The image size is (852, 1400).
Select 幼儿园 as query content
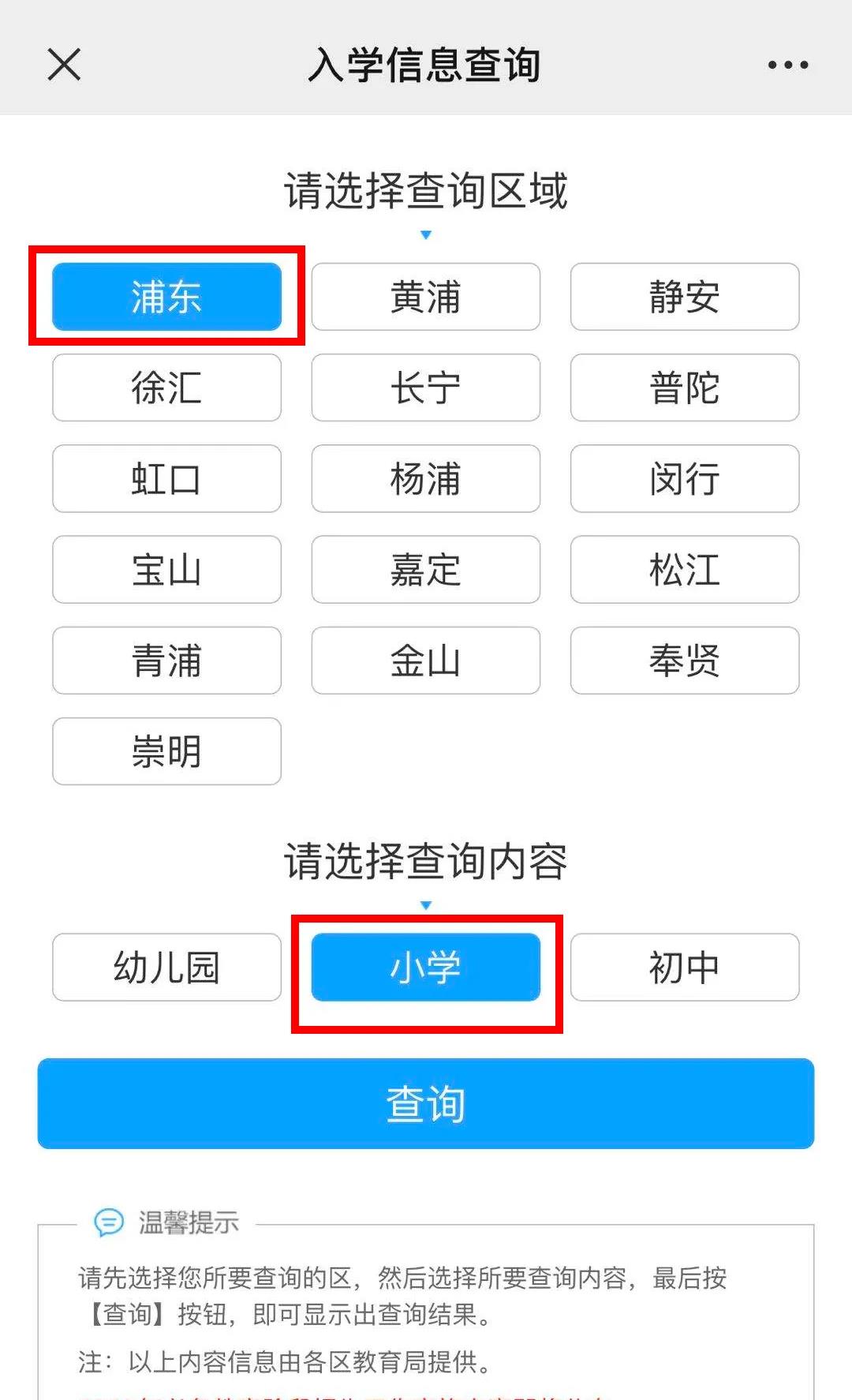[166, 967]
